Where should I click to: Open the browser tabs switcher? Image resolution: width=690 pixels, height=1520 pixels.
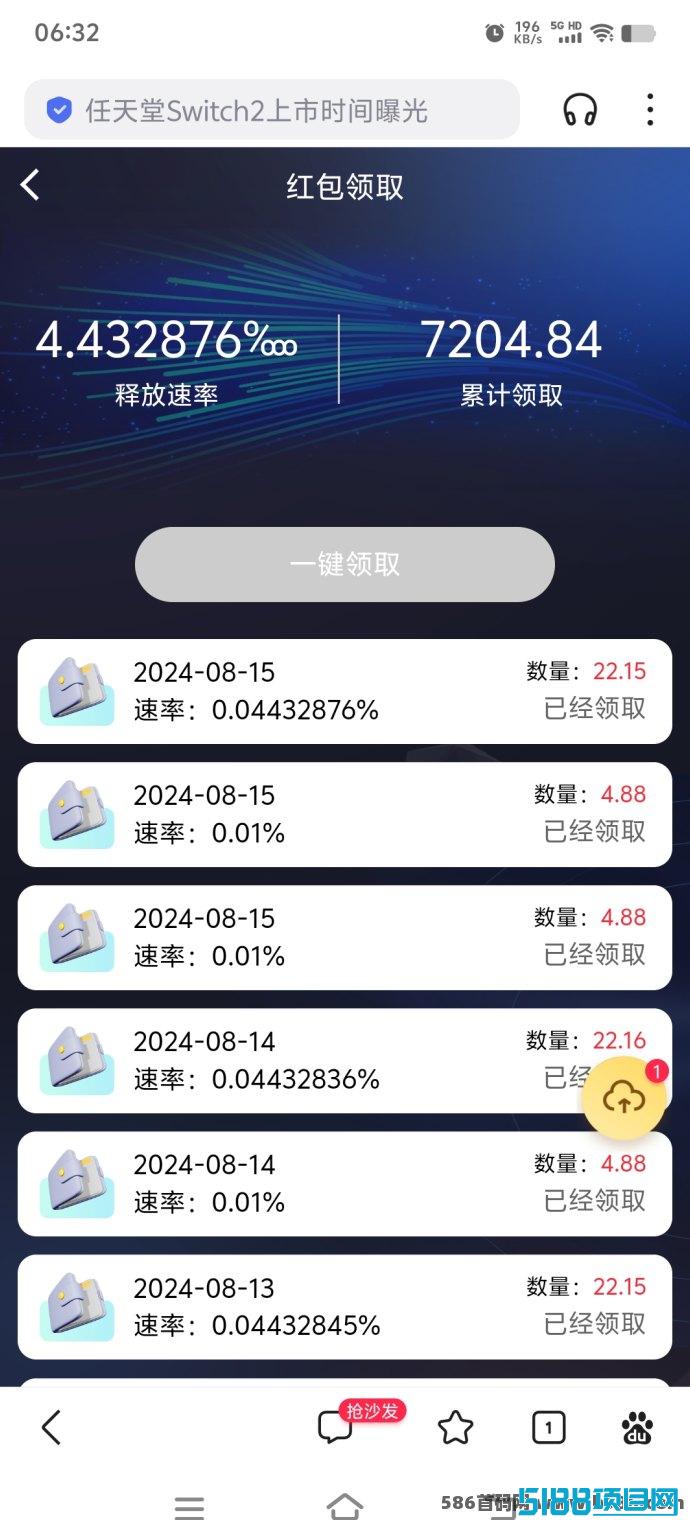pos(548,1427)
